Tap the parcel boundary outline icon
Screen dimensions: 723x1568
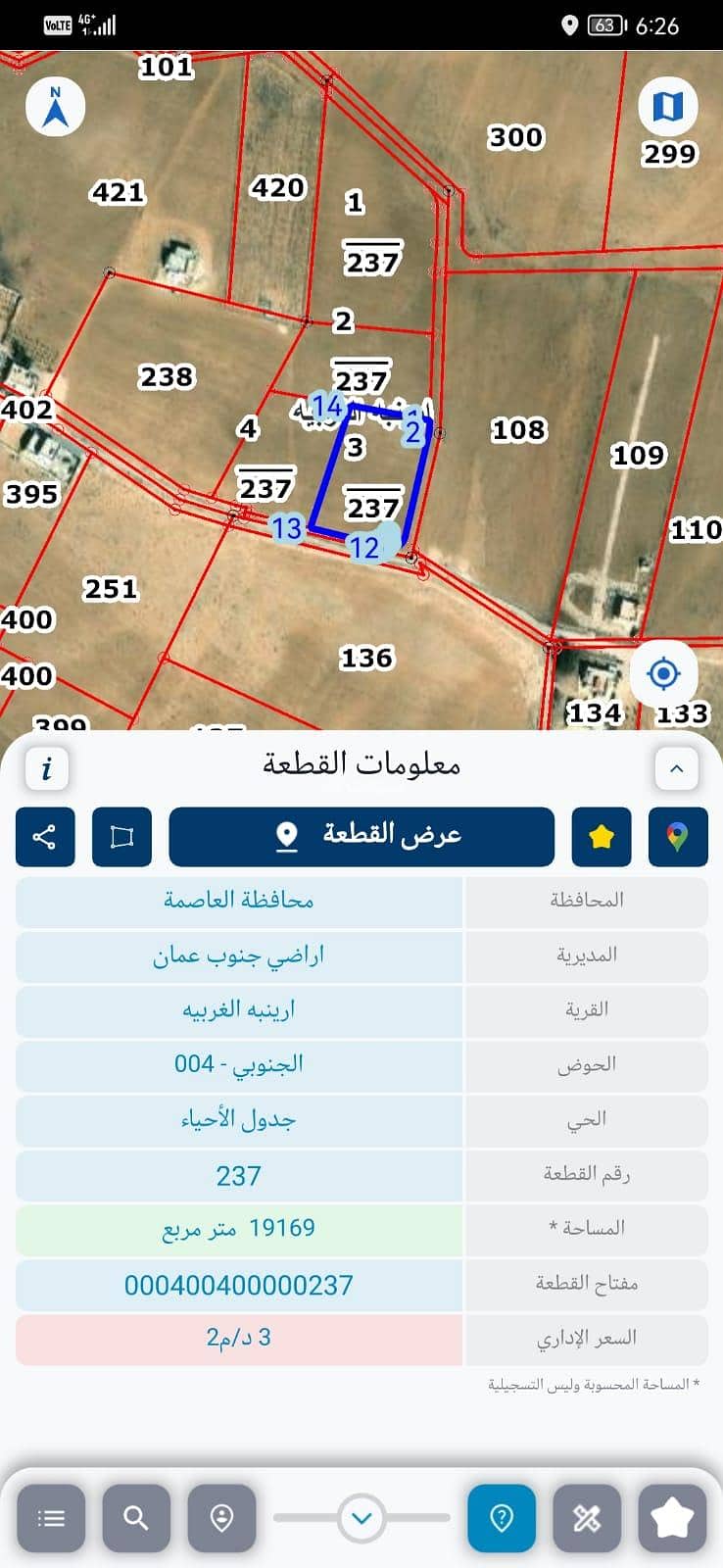[121, 837]
